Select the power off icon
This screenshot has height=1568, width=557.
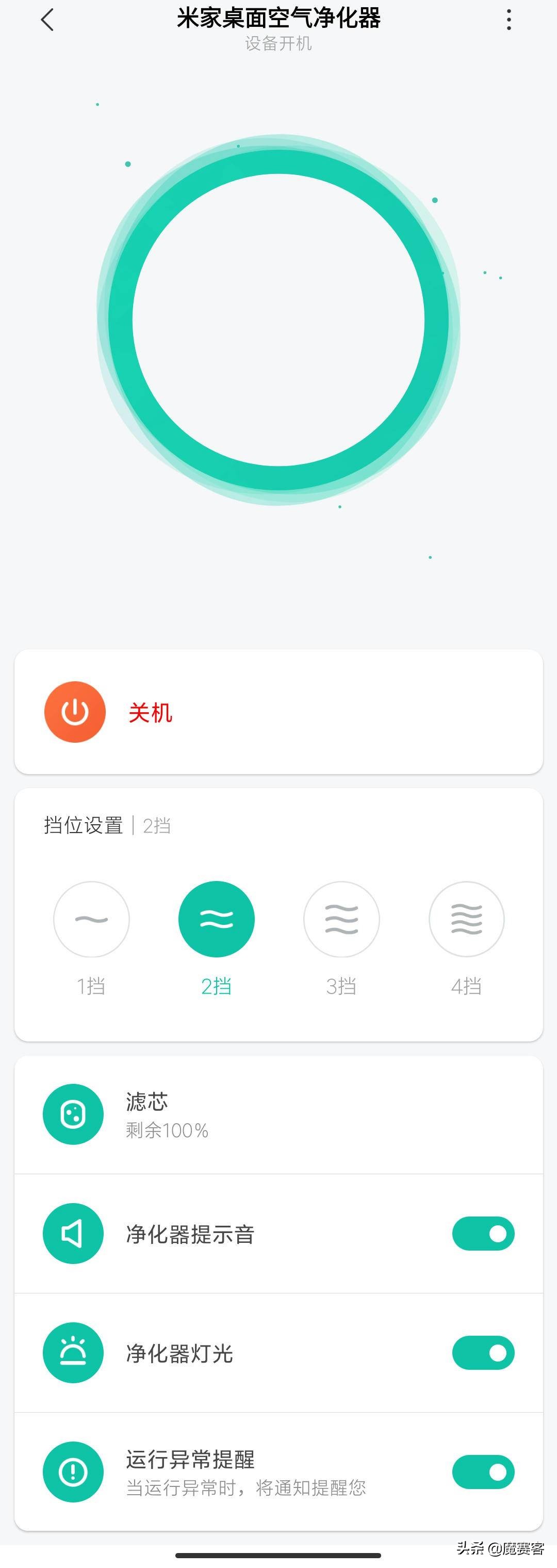74,711
